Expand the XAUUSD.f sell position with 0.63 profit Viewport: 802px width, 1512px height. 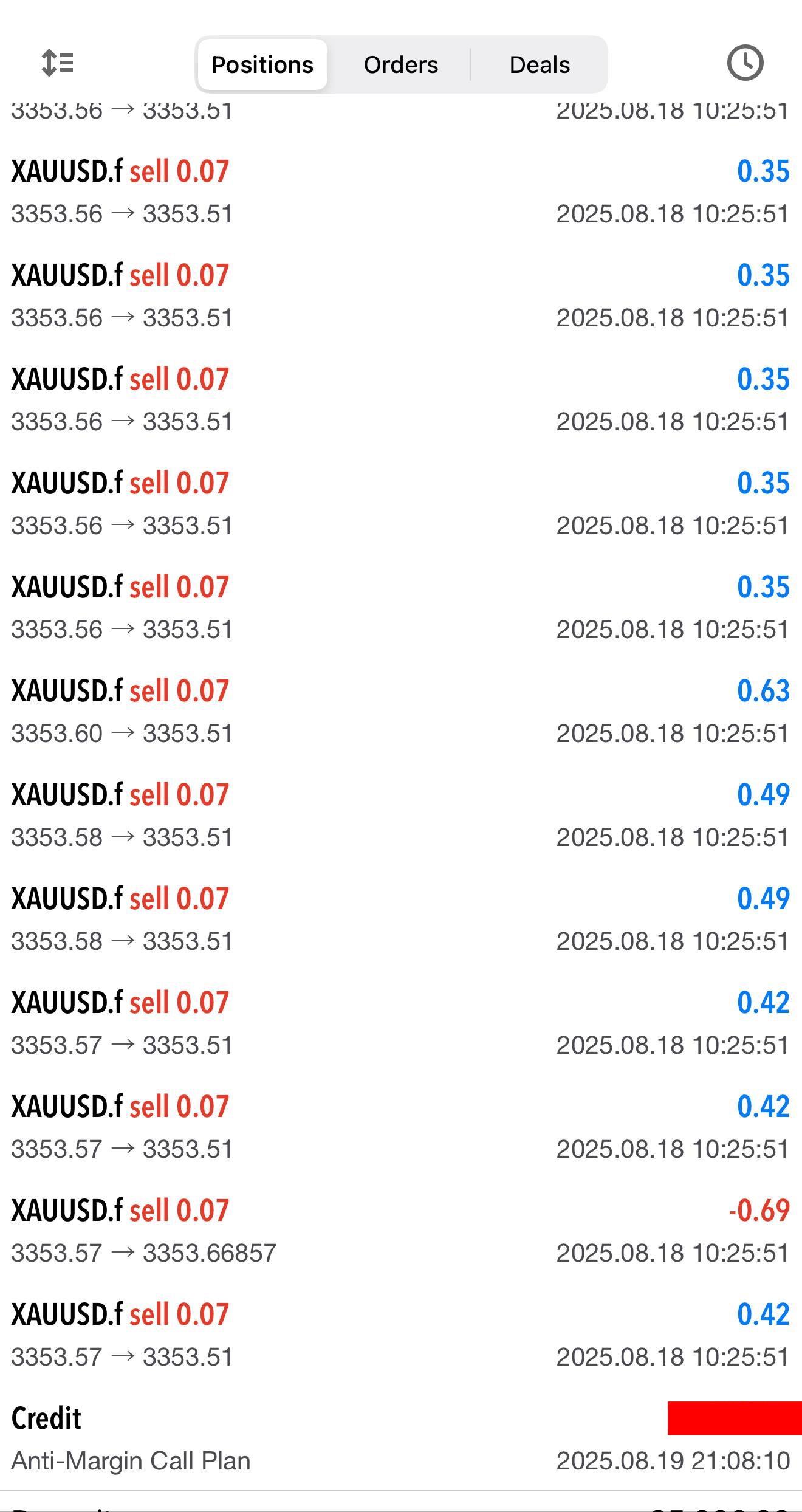pyautogui.click(x=400, y=711)
